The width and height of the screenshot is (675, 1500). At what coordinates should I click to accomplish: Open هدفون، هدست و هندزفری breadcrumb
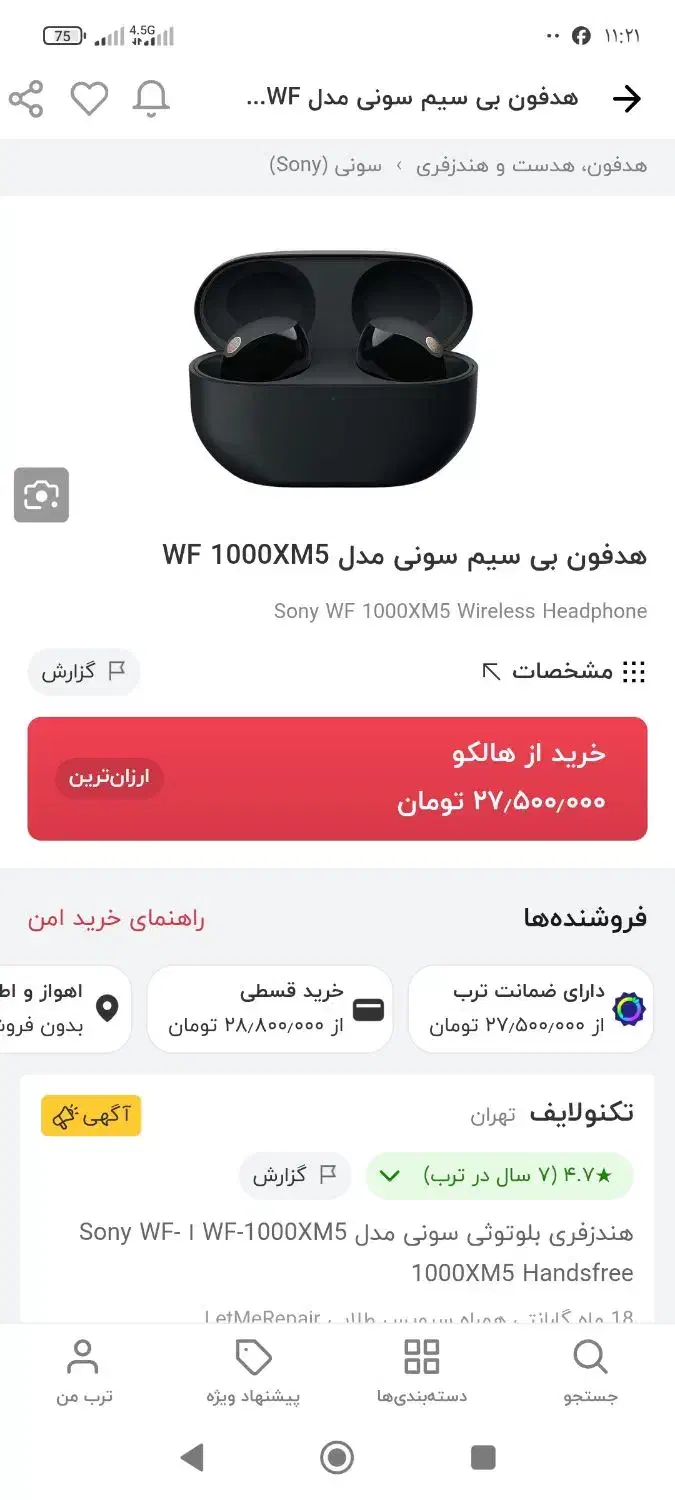532,166
